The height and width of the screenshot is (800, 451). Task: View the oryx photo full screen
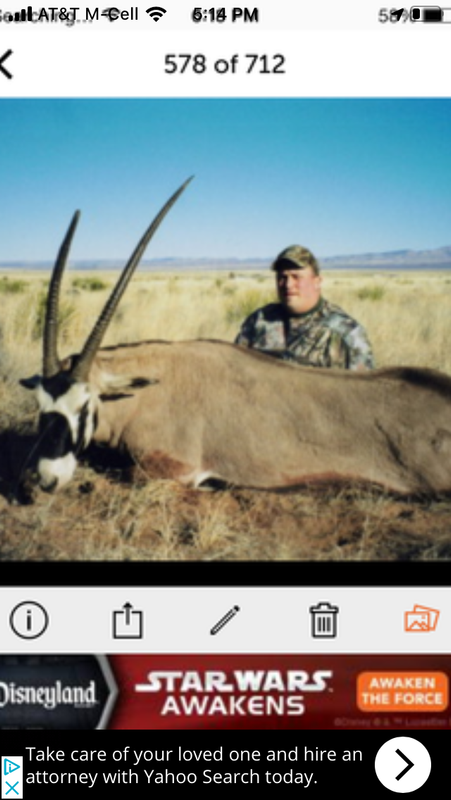pos(226,329)
